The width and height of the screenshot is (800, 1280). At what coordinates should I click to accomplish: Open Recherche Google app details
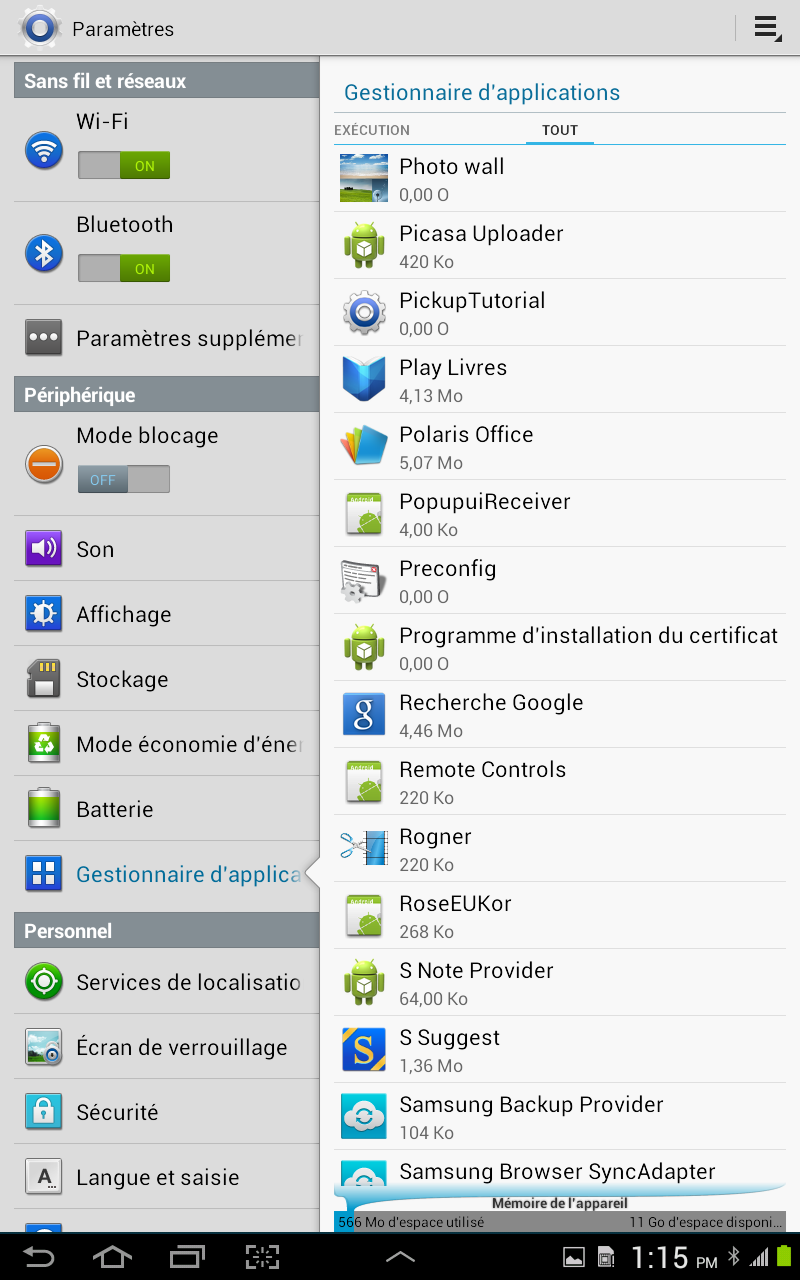(560, 715)
